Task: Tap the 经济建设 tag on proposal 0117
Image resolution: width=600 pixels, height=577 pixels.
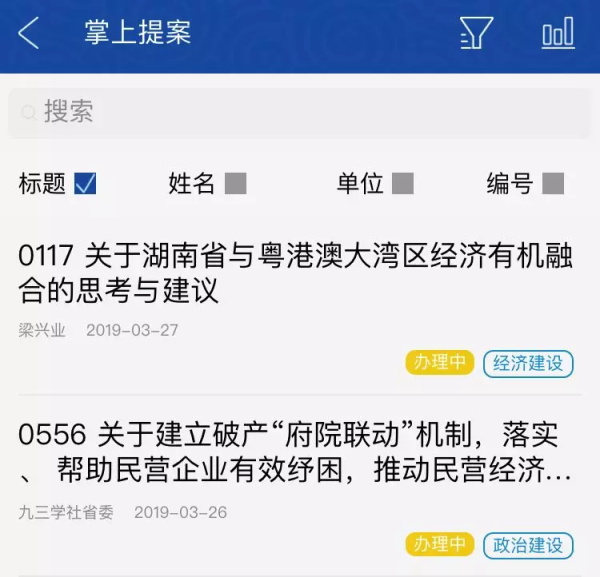Action: pyautogui.click(x=528, y=363)
